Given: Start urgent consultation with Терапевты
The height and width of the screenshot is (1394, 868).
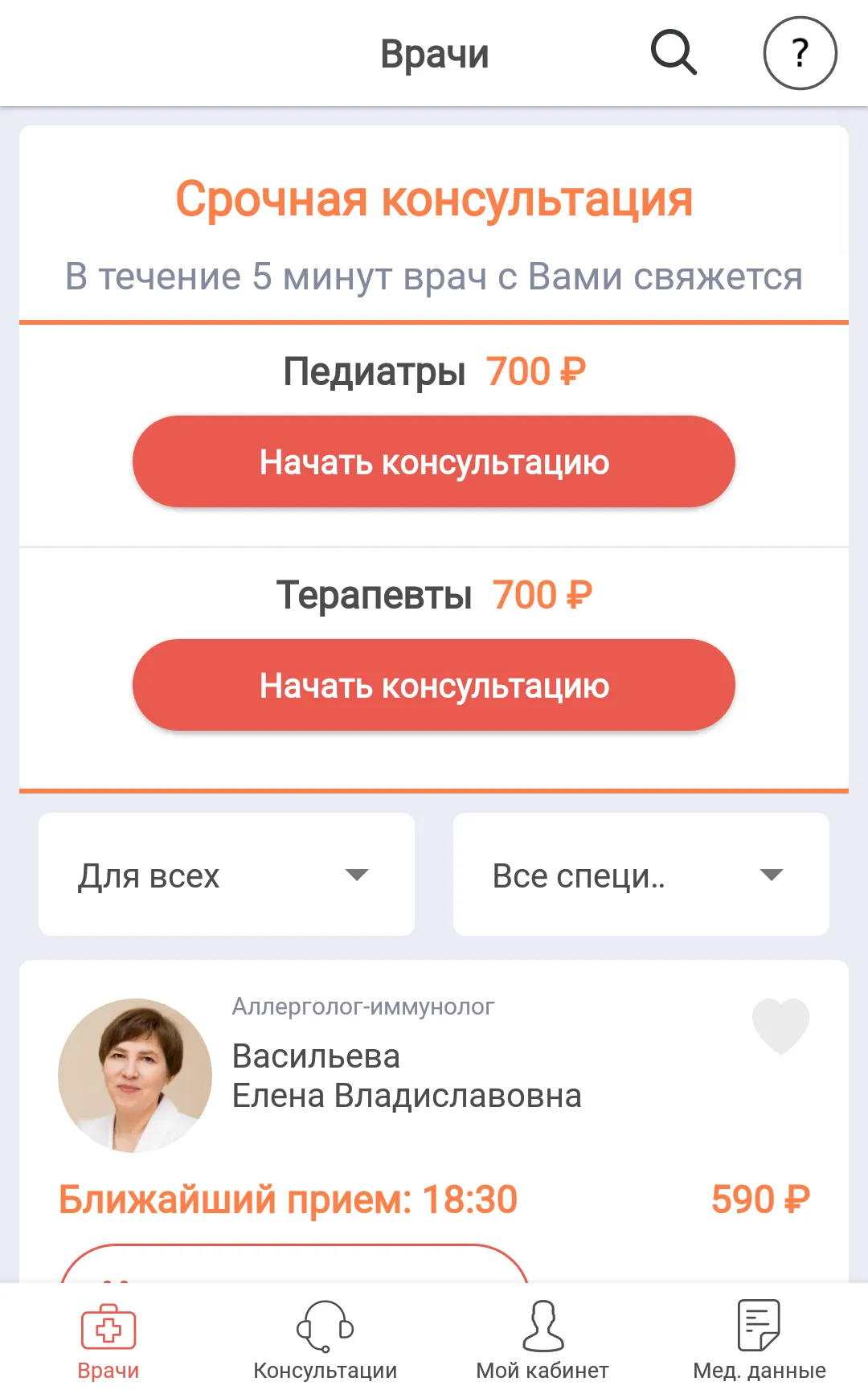Looking at the screenshot, I should (x=434, y=685).
